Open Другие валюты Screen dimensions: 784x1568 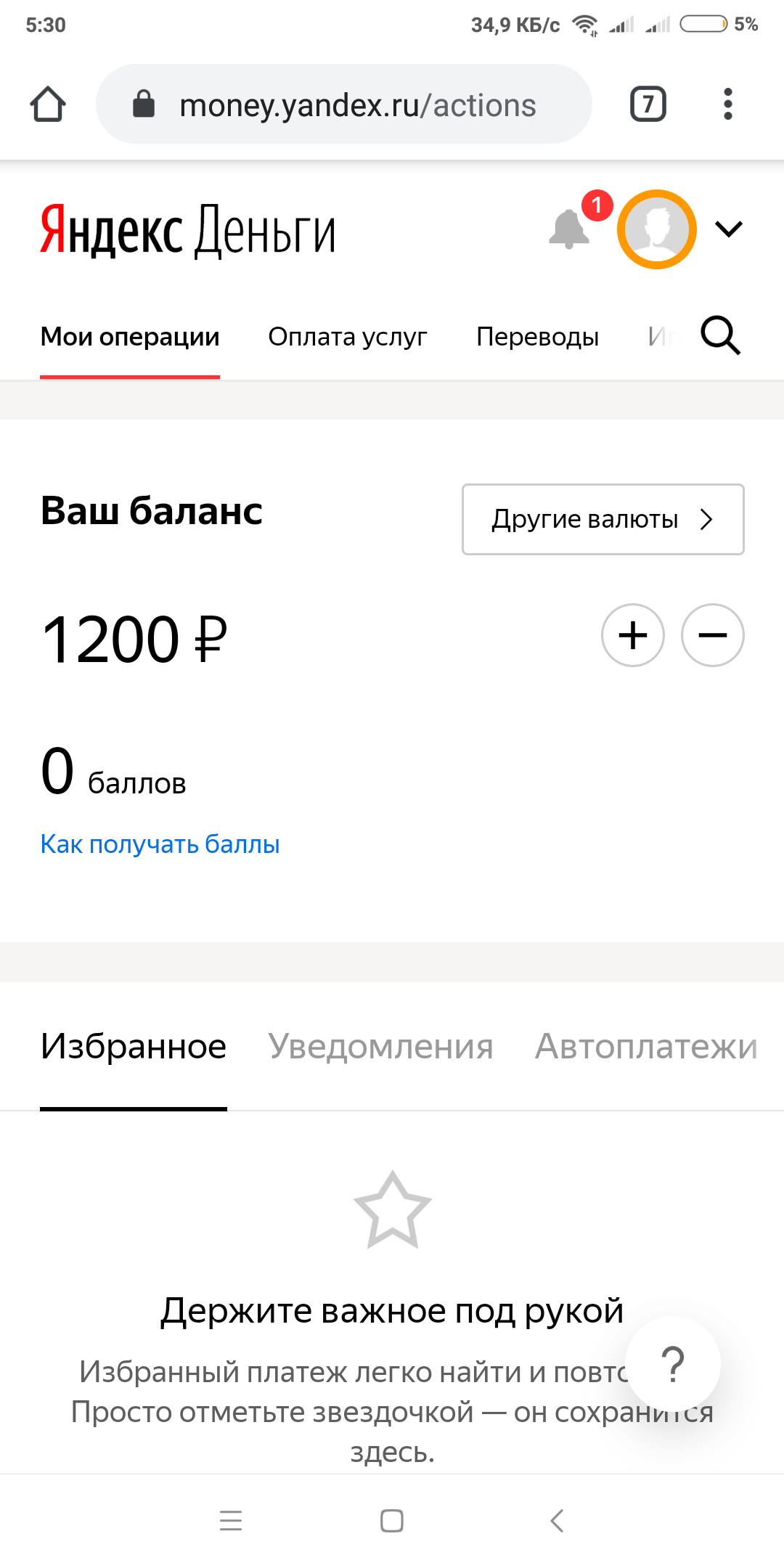click(603, 519)
